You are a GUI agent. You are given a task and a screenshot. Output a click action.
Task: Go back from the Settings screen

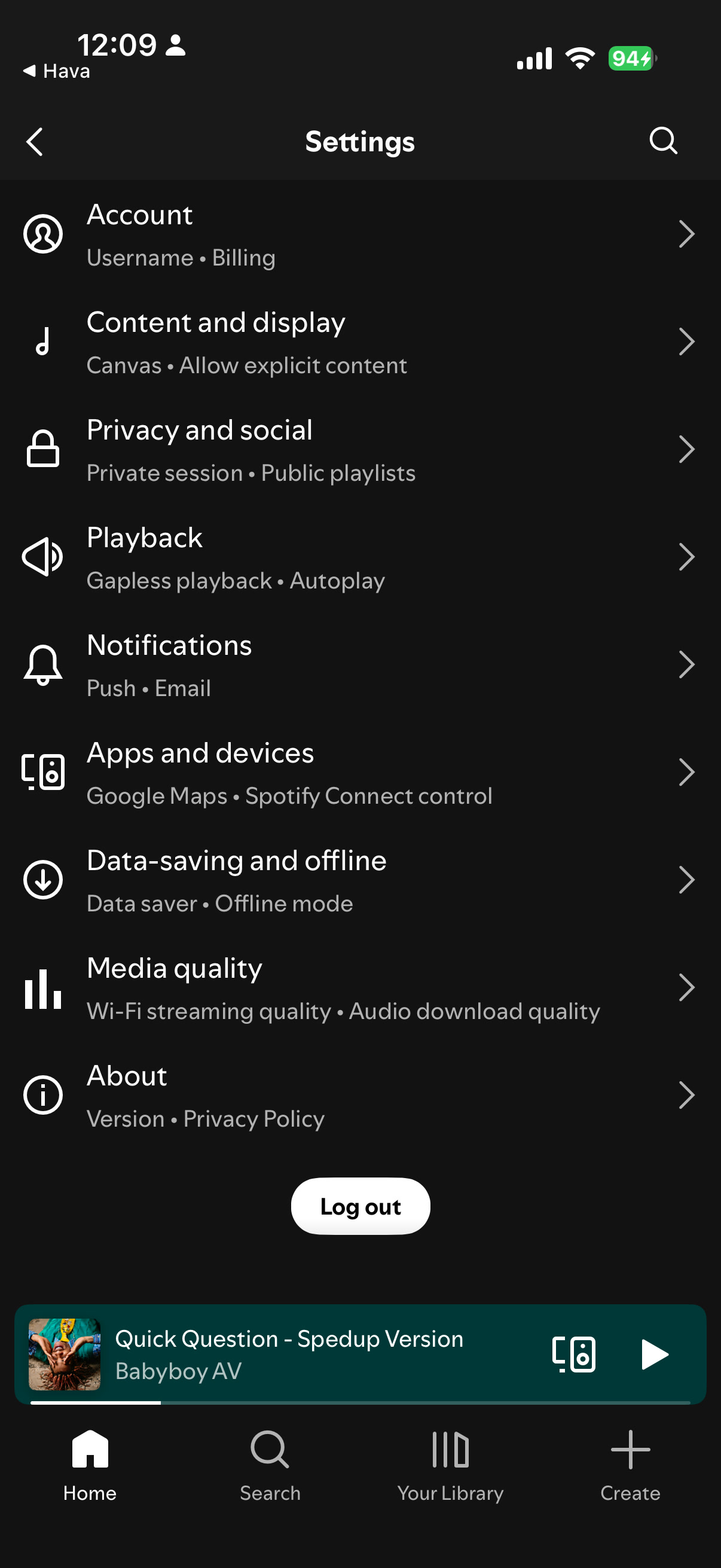pyautogui.click(x=35, y=142)
